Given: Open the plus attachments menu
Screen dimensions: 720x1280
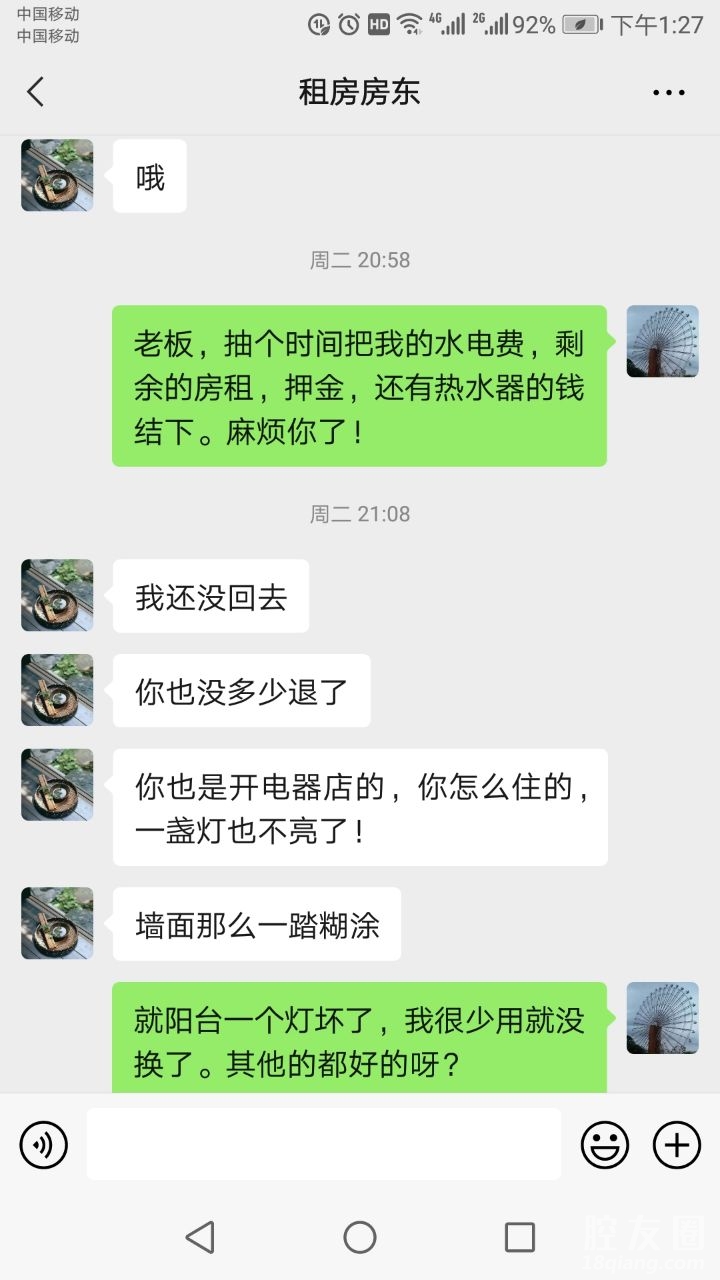Looking at the screenshot, I should [677, 1145].
